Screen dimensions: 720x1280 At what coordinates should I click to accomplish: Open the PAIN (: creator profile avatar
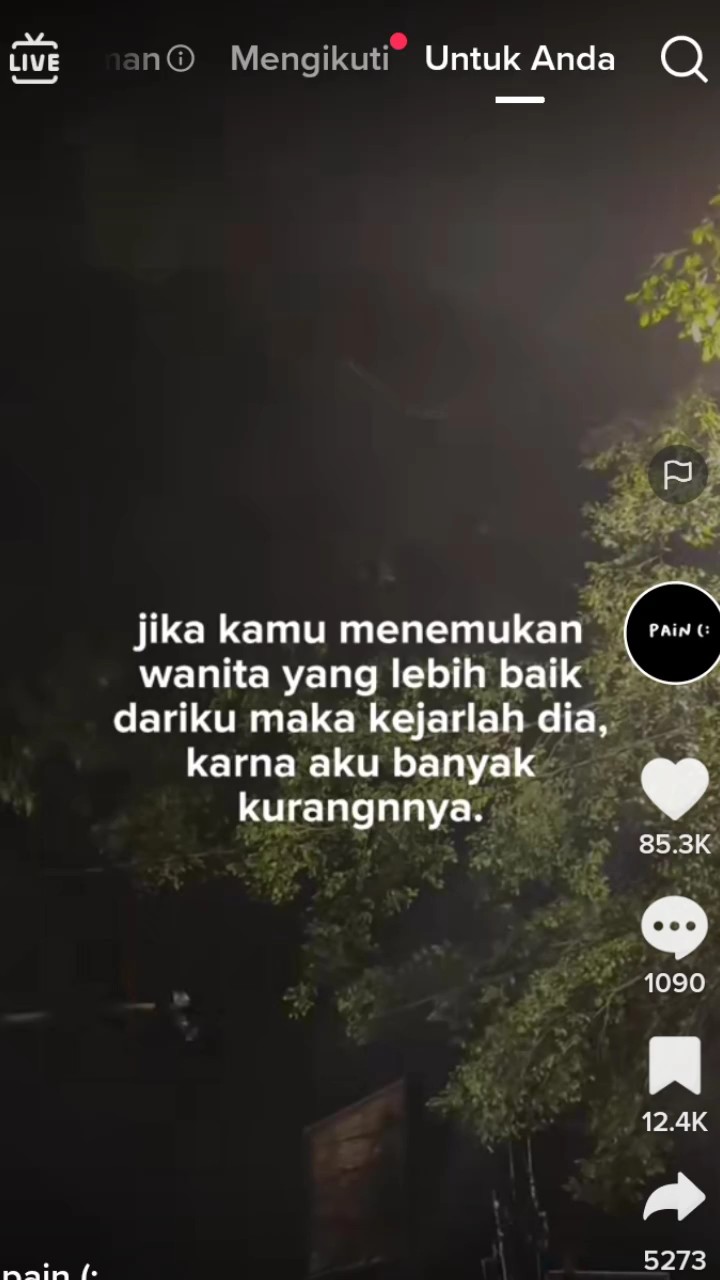click(x=674, y=632)
